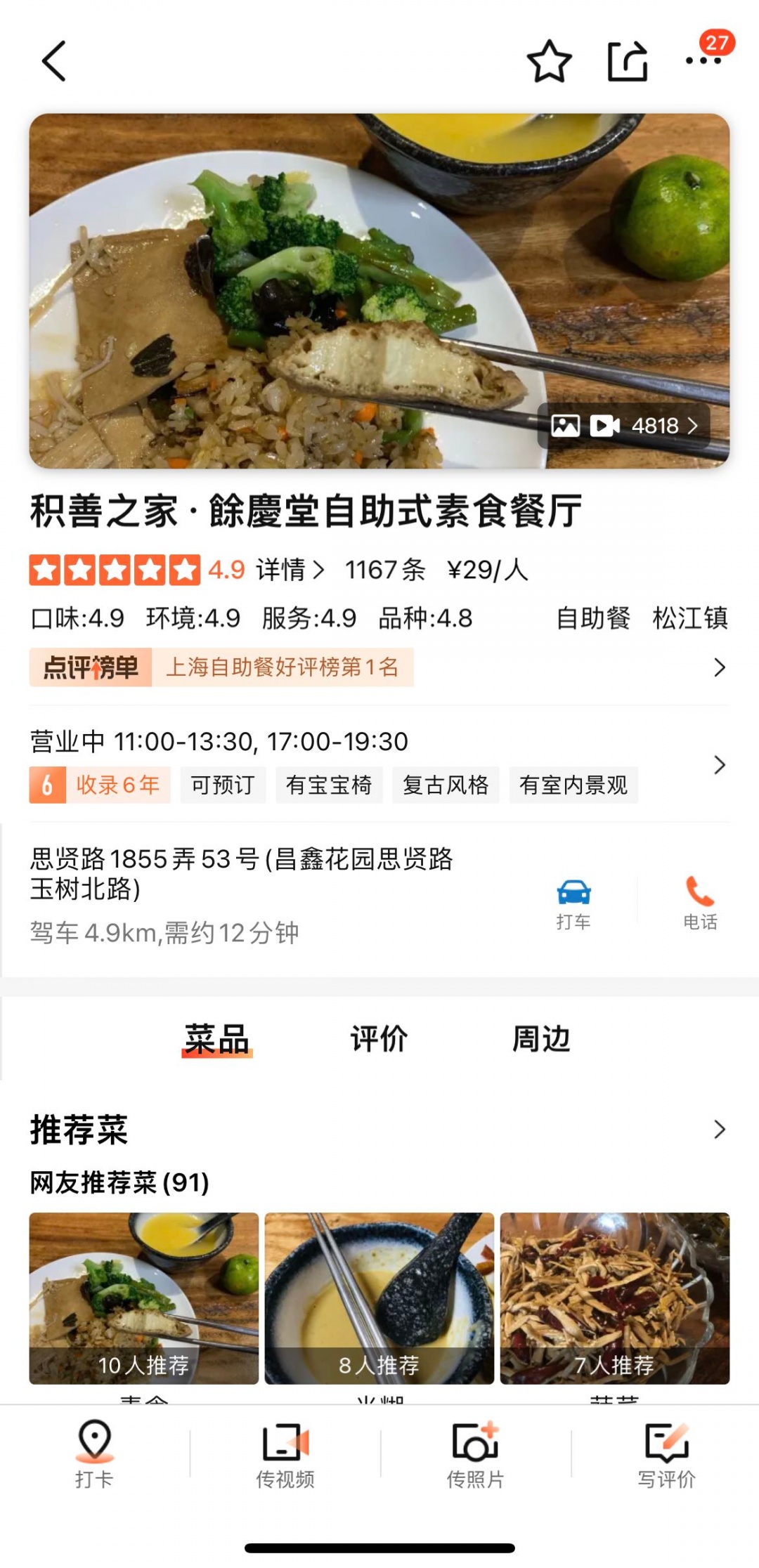Open the dish recommended by 10 people

(x=143, y=1298)
